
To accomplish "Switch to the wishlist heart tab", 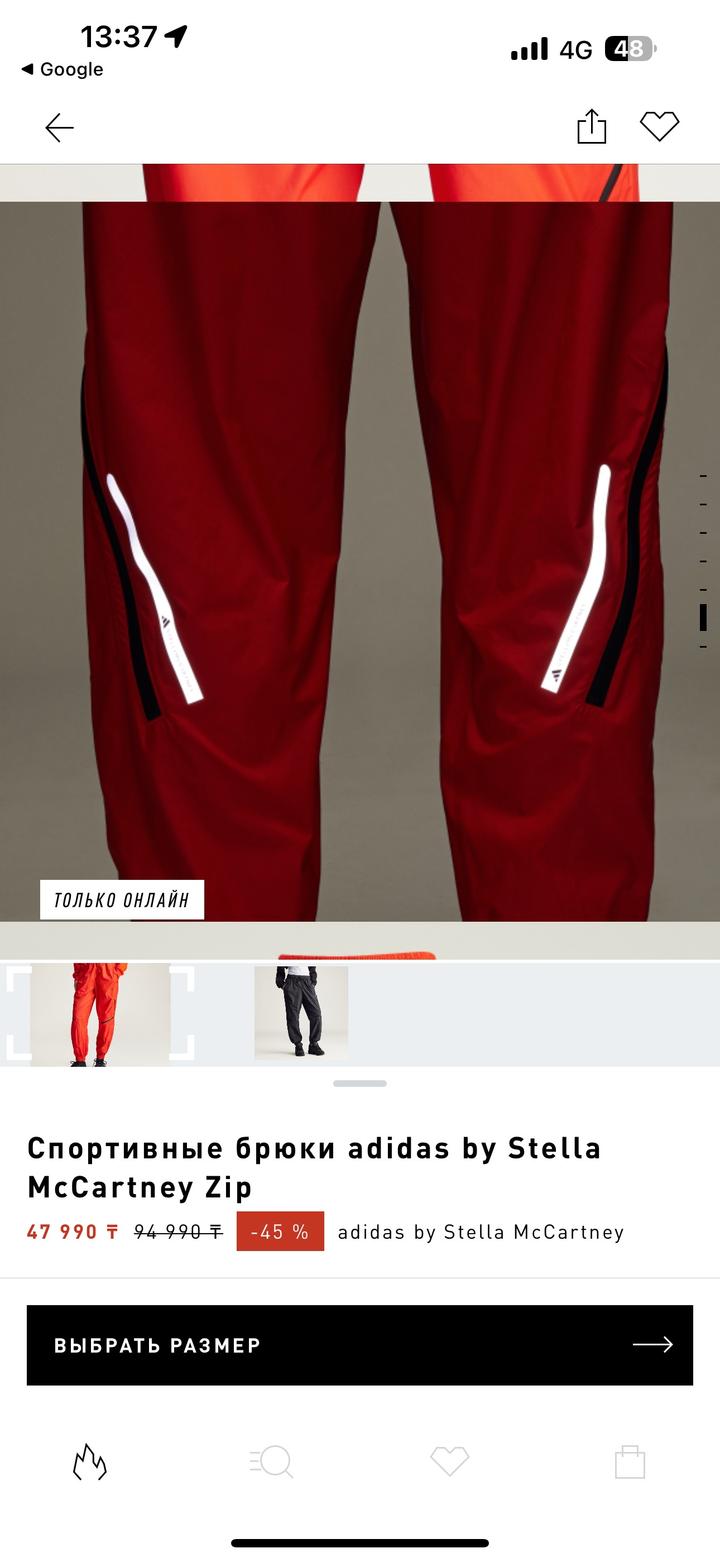I will [x=450, y=1462].
